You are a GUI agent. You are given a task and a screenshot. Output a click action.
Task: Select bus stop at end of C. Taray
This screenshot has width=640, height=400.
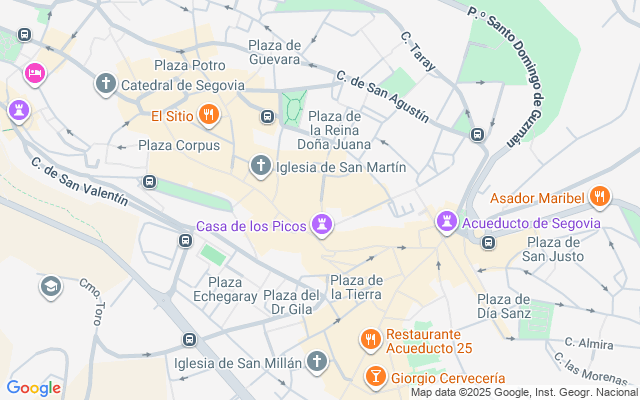click(x=477, y=134)
